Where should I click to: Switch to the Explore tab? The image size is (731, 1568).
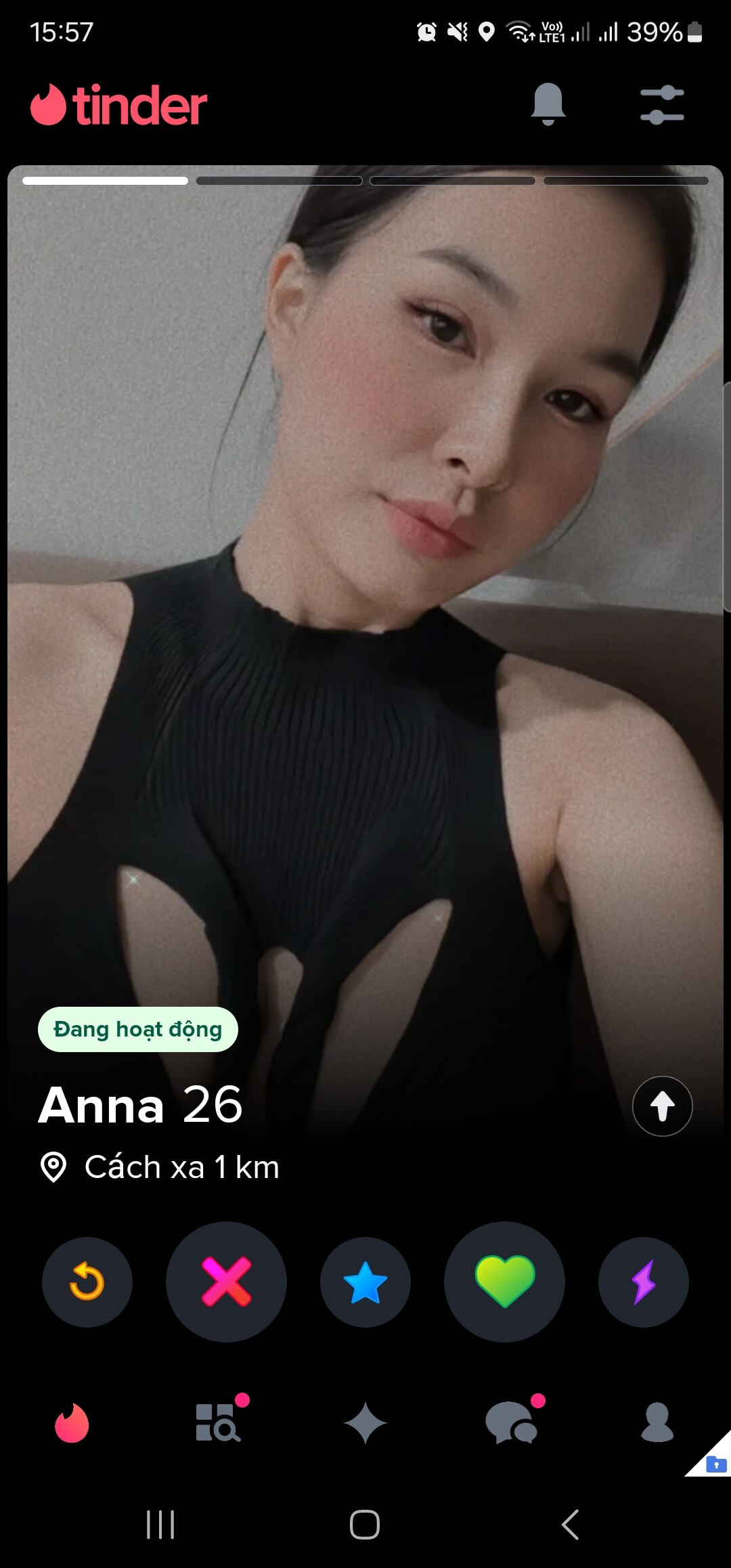219,1422
